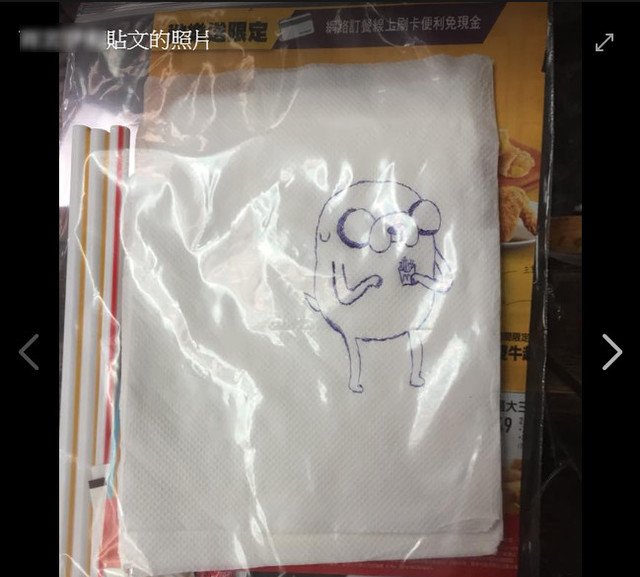Viewport: 640px width, 577px height.
Task: Go to the previous photo
Action: pyautogui.click(x=29, y=352)
